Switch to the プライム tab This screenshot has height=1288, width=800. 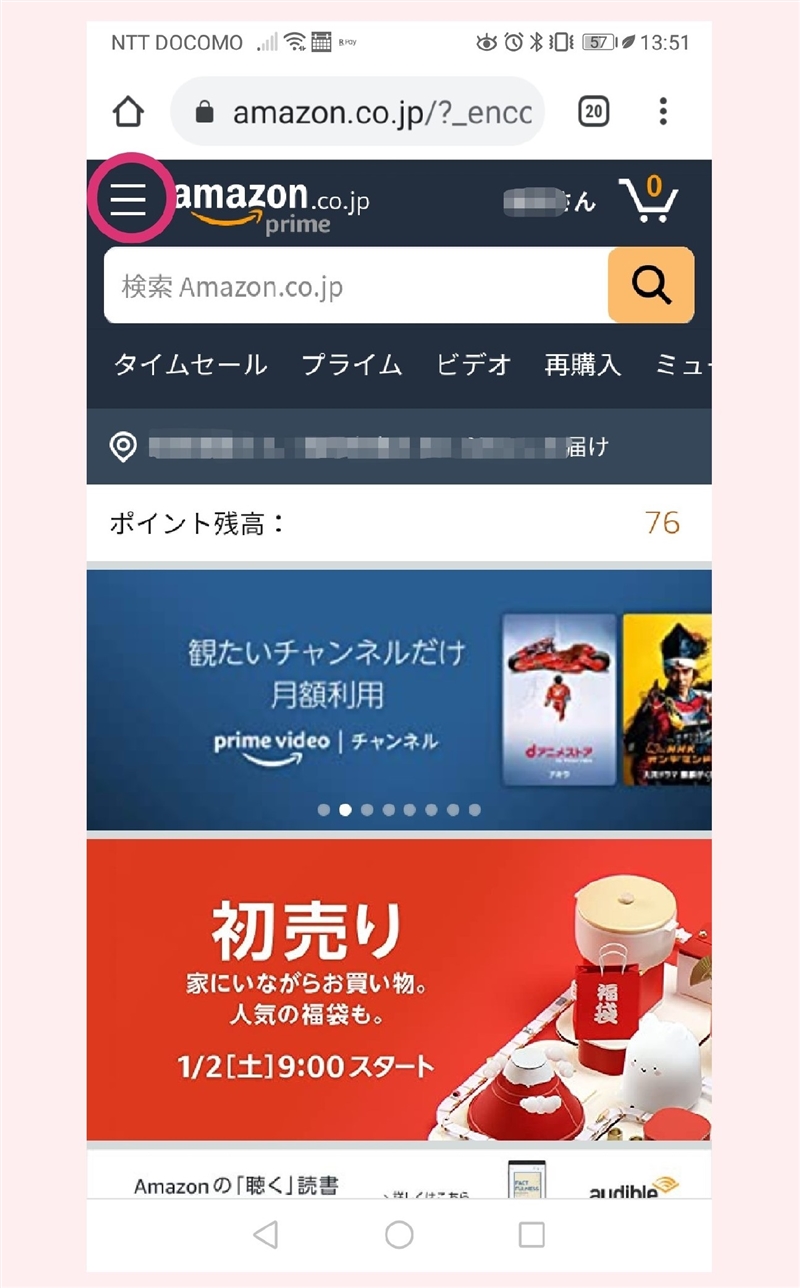(x=352, y=365)
